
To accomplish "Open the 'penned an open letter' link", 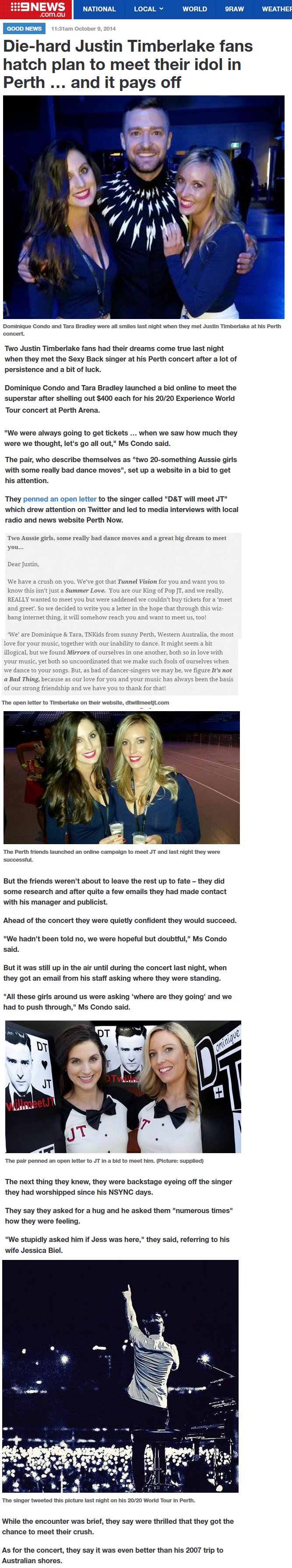I will [60, 499].
